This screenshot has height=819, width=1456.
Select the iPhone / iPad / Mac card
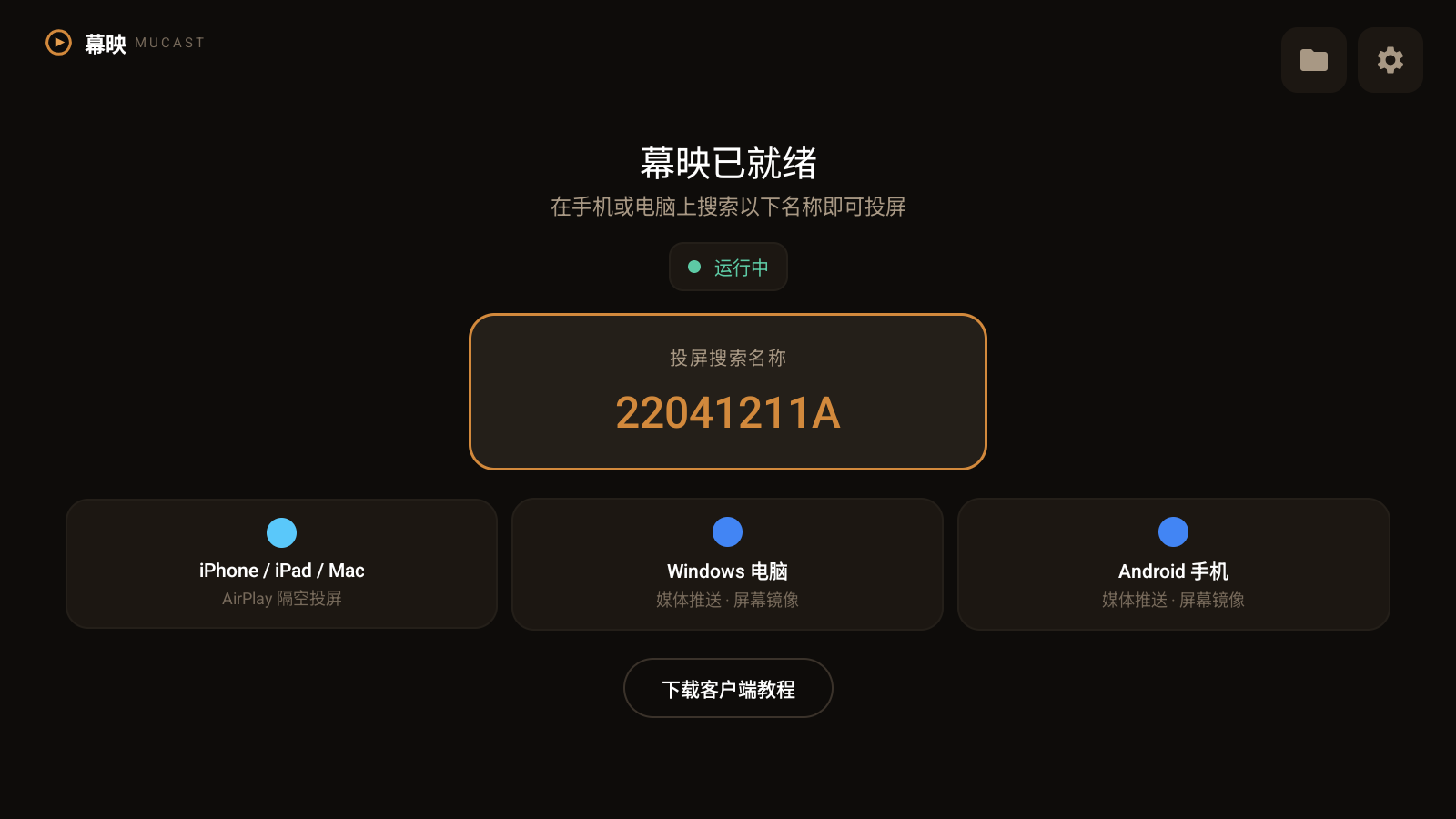281,563
